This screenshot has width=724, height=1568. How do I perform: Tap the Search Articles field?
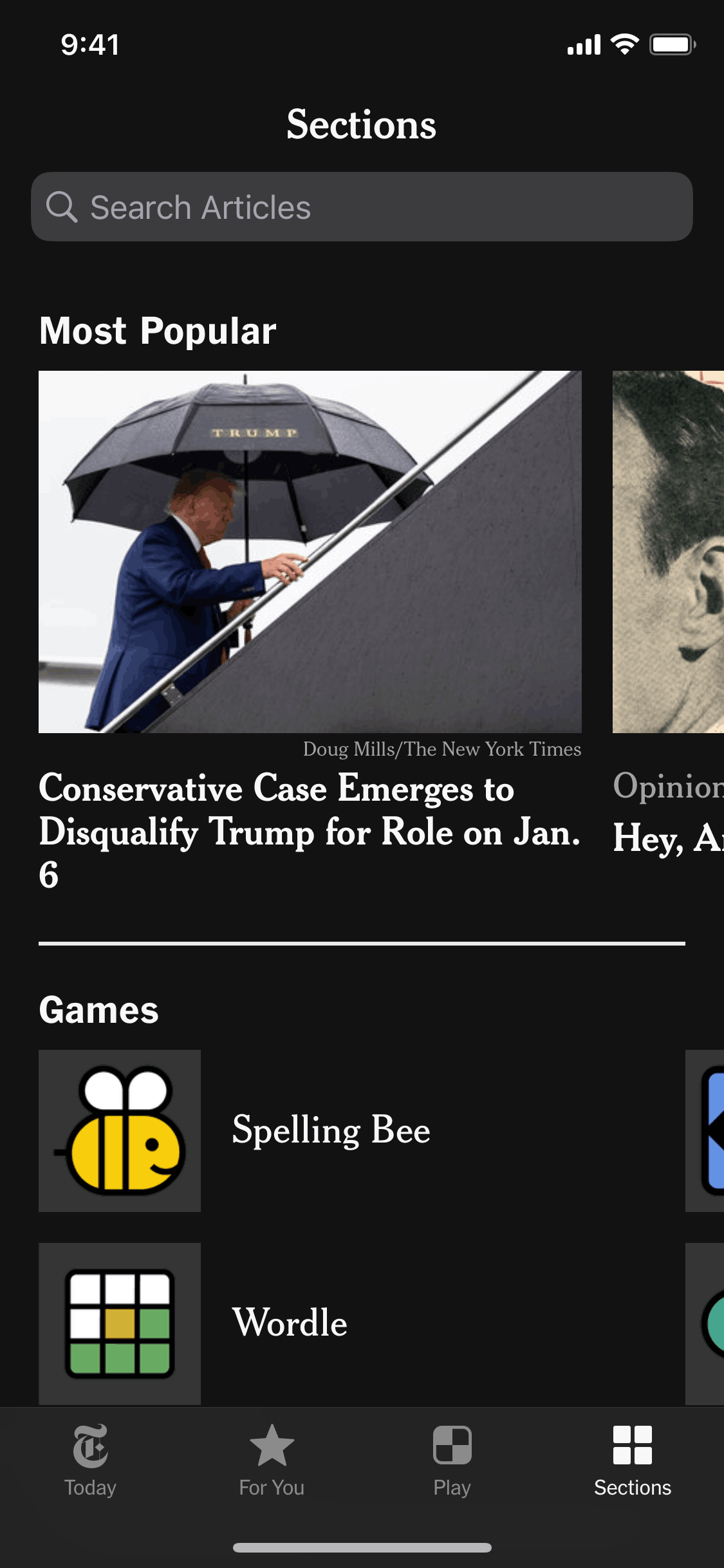[x=362, y=207]
